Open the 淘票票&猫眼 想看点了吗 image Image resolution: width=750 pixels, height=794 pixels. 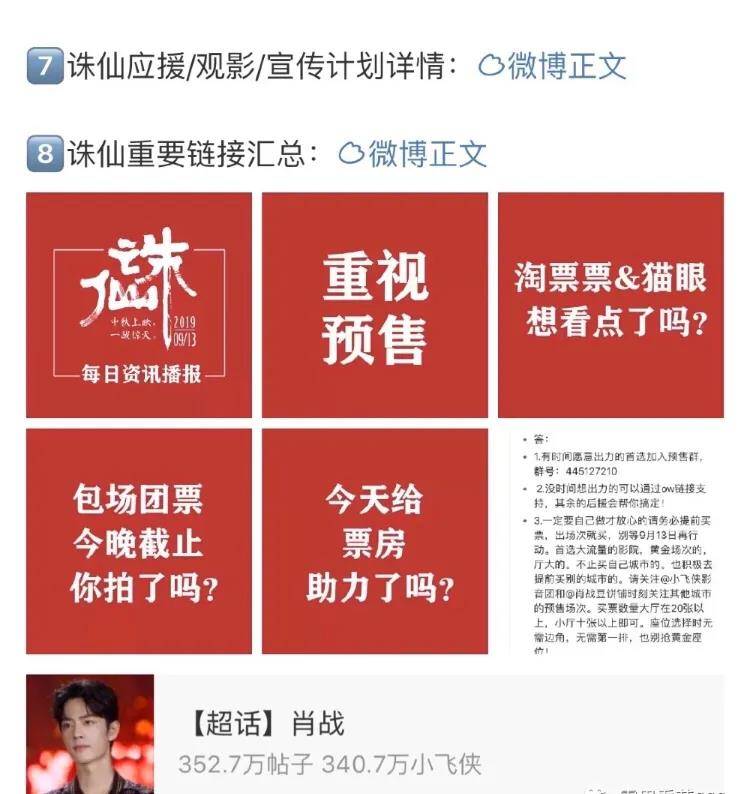(x=611, y=305)
